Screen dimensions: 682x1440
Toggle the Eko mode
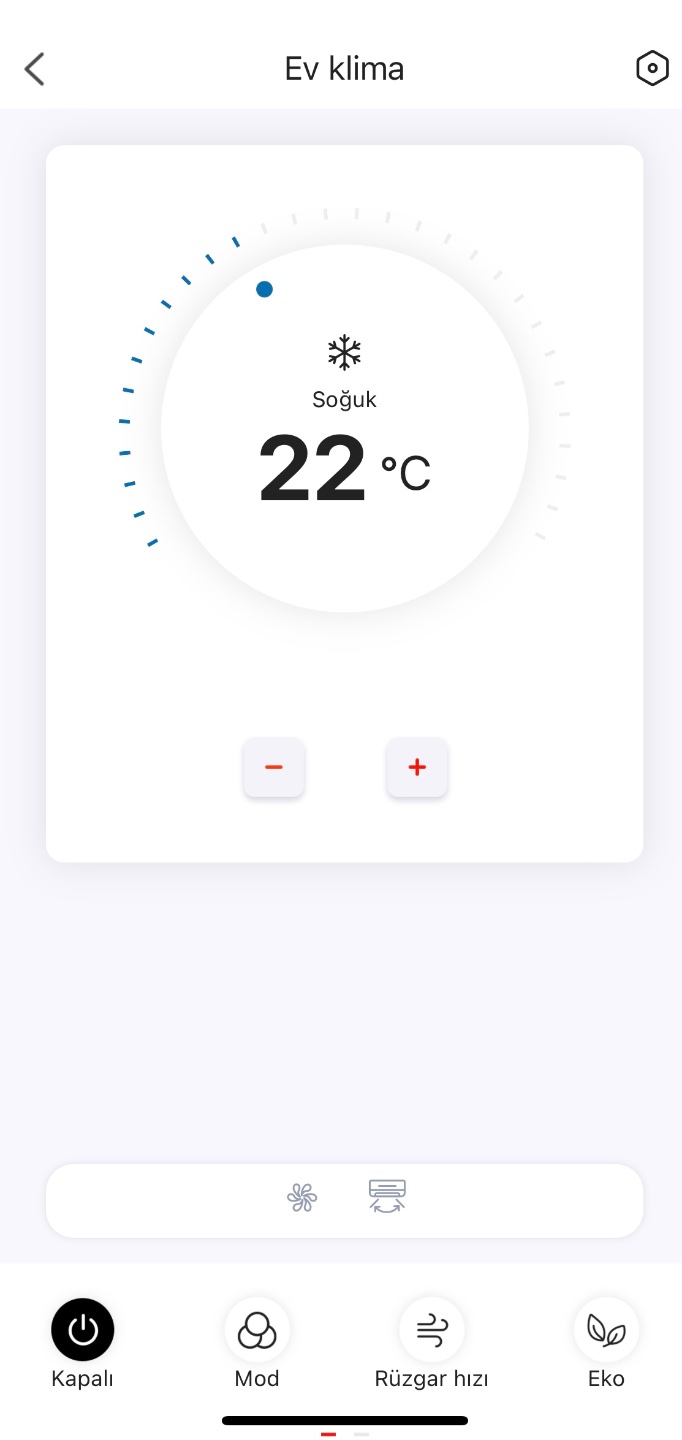tap(606, 1330)
